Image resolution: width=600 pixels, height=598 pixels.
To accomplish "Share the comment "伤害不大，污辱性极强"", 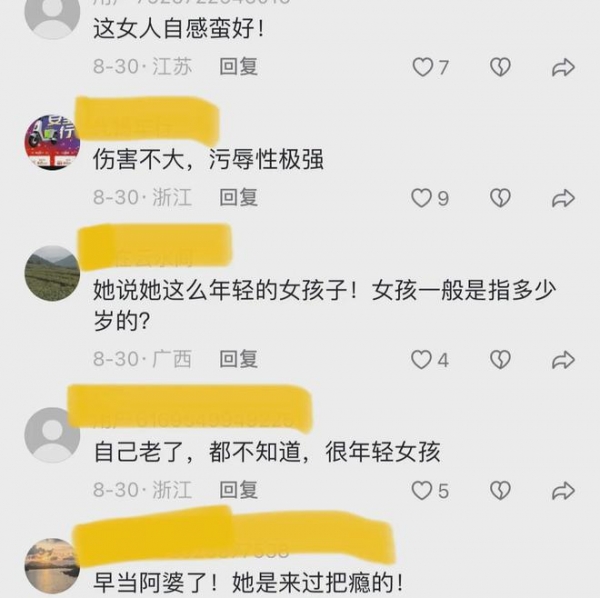I will pos(563,198).
